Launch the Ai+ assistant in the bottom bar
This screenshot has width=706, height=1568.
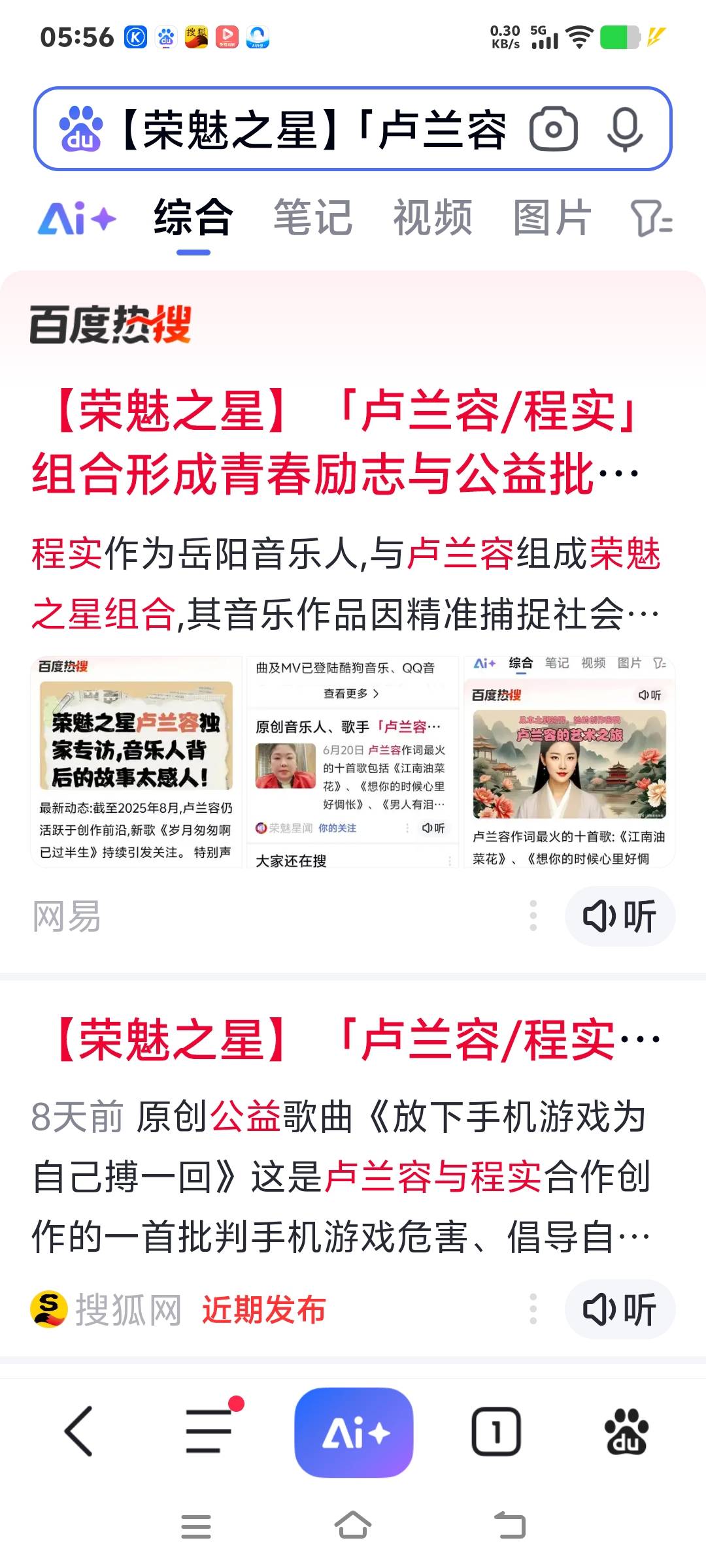[354, 1431]
